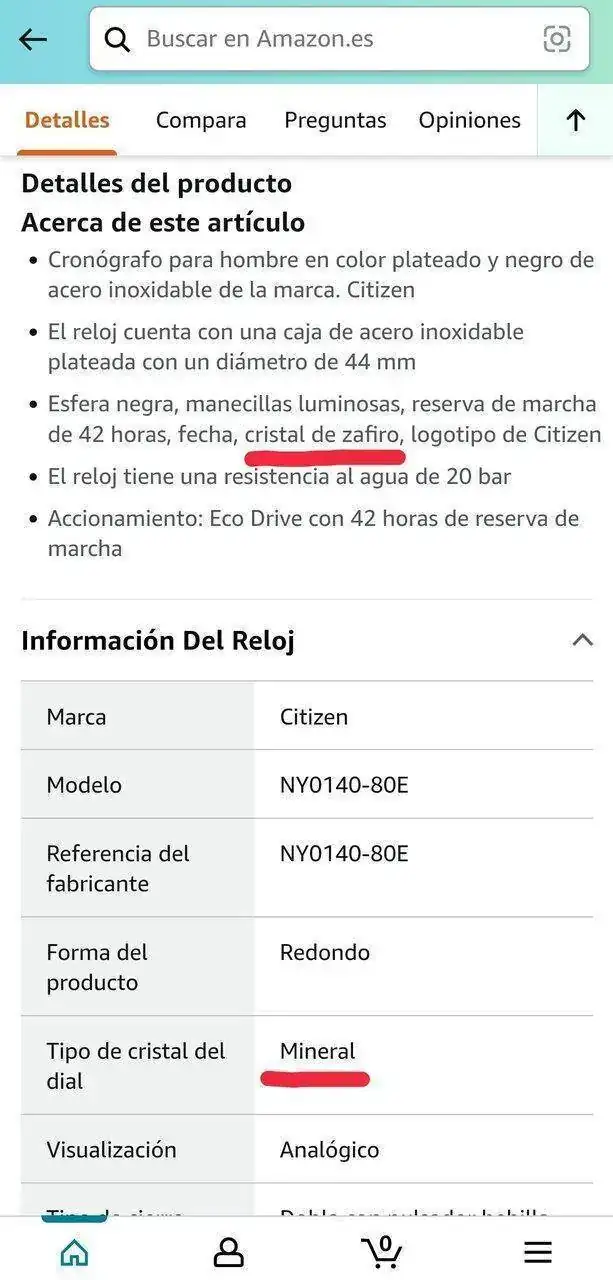Jump to top with the up arrow

[x=576, y=121]
